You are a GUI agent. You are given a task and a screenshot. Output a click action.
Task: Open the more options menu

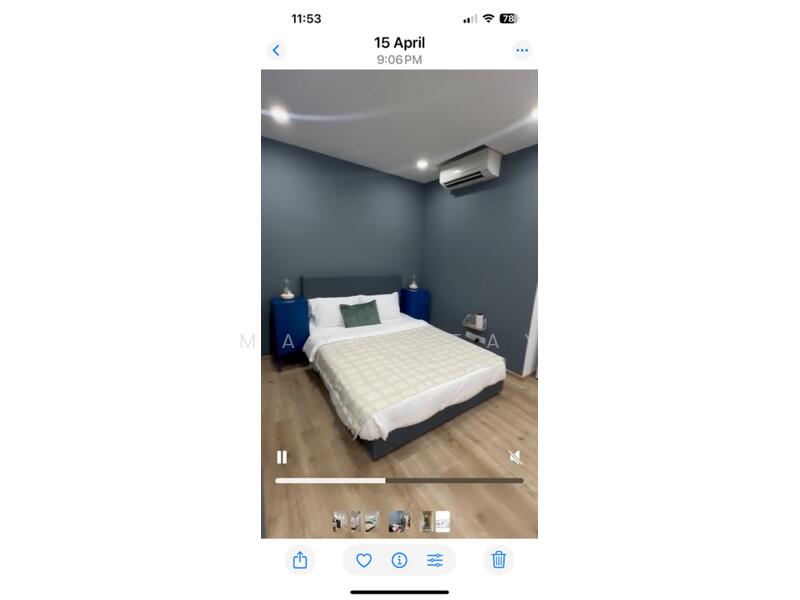click(x=521, y=50)
